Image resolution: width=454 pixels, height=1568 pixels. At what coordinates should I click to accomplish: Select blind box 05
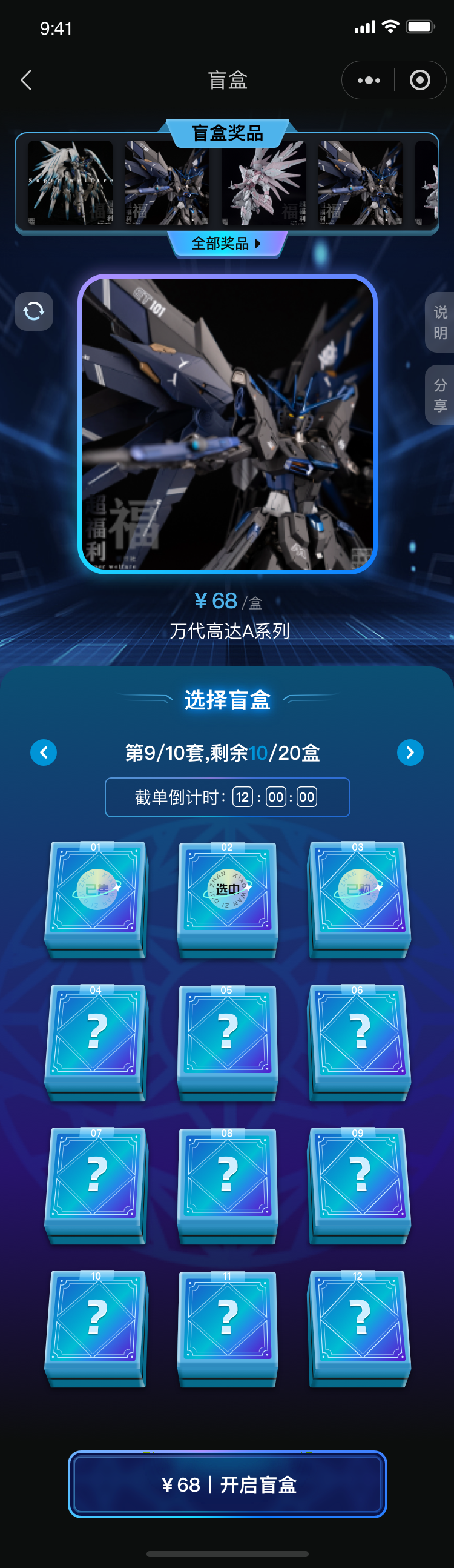click(x=226, y=1040)
